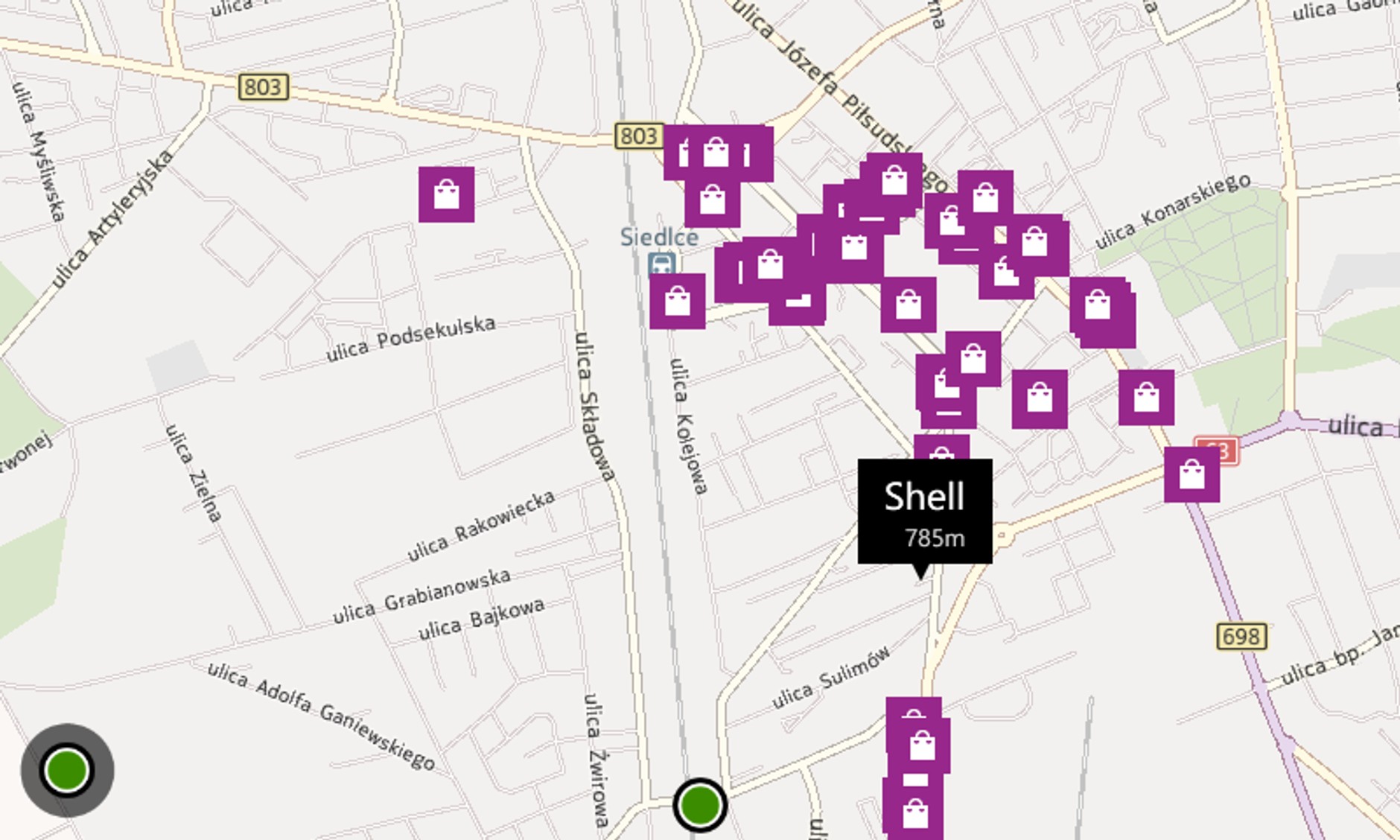Center map using the green locate button

pyautogui.click(x=67, y=770)
